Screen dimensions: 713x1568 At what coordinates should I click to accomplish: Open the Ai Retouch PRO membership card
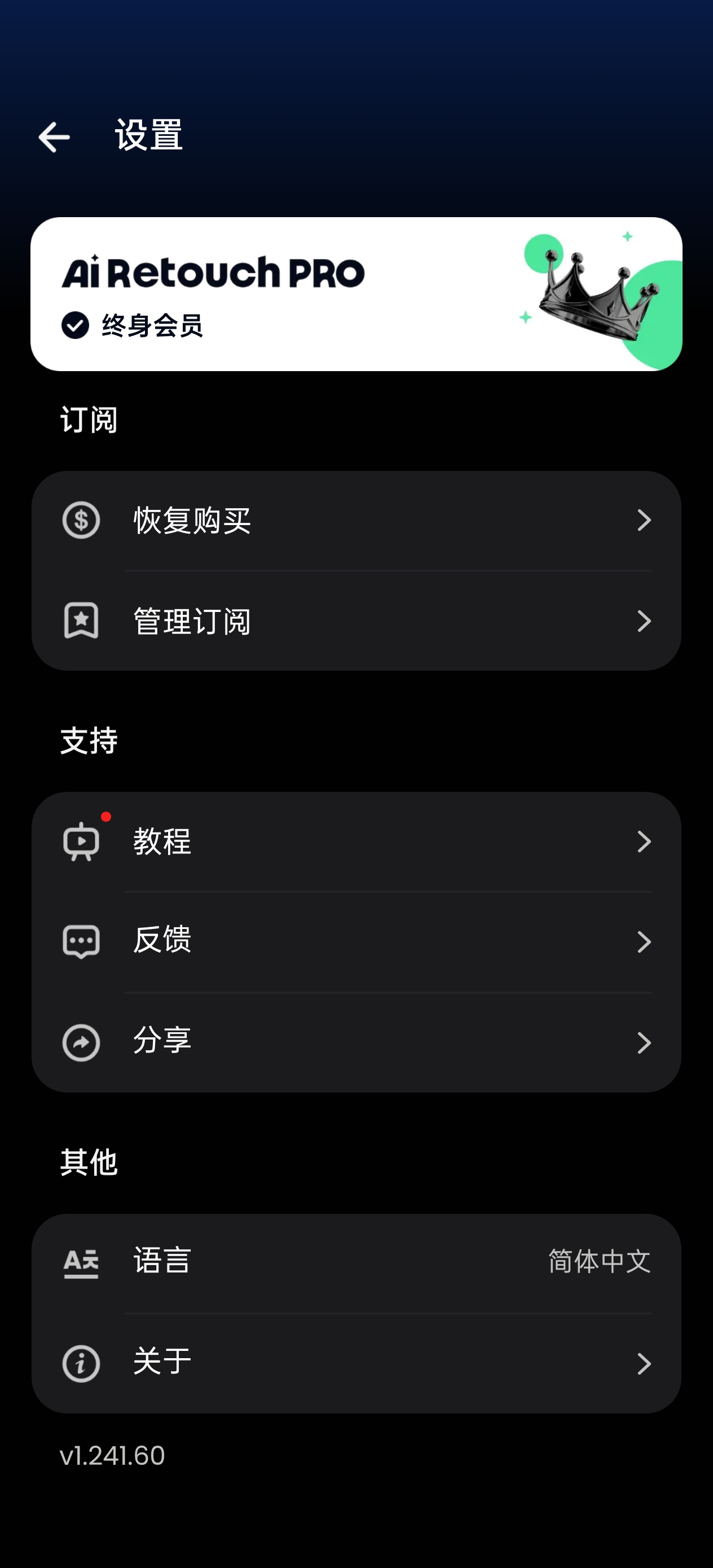tap(356, 294)
